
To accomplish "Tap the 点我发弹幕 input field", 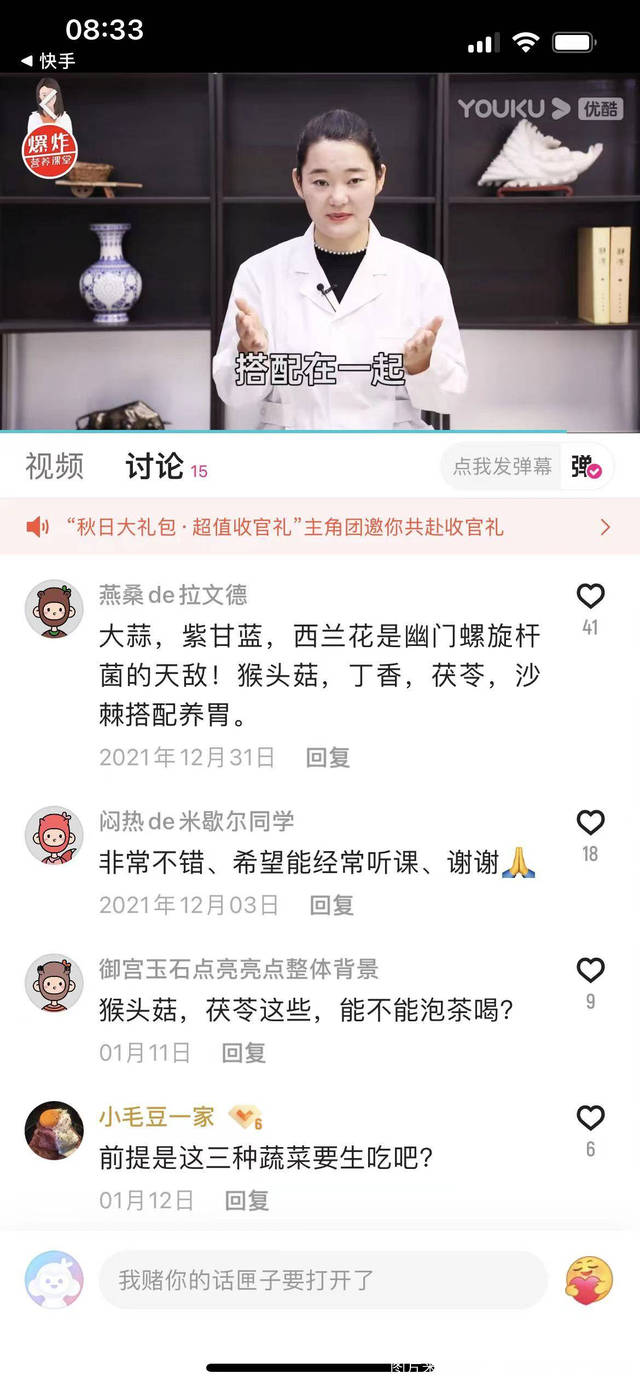I will pyautogui.click(x=502, y=467).
